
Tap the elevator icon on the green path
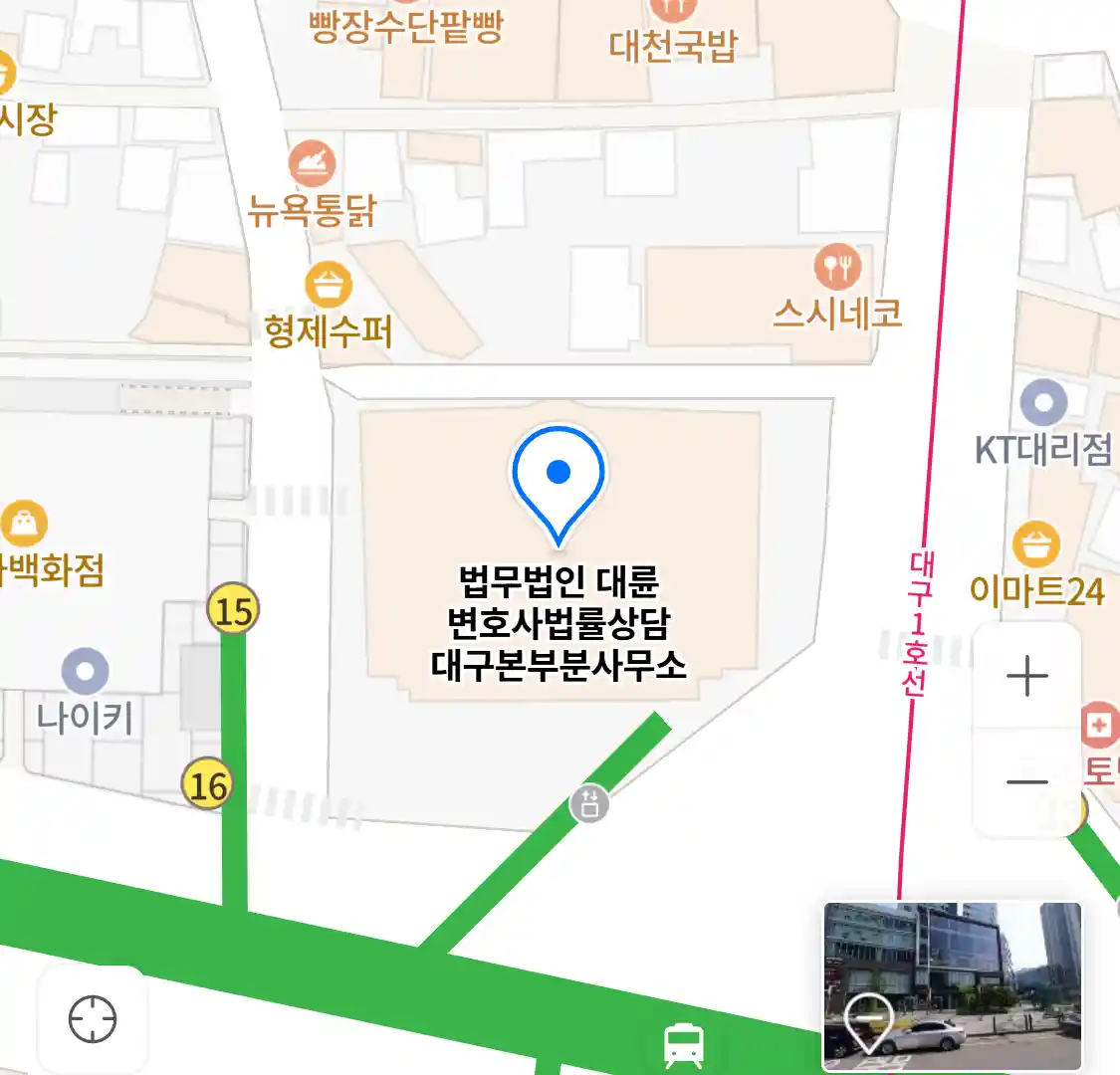[589, 803]
